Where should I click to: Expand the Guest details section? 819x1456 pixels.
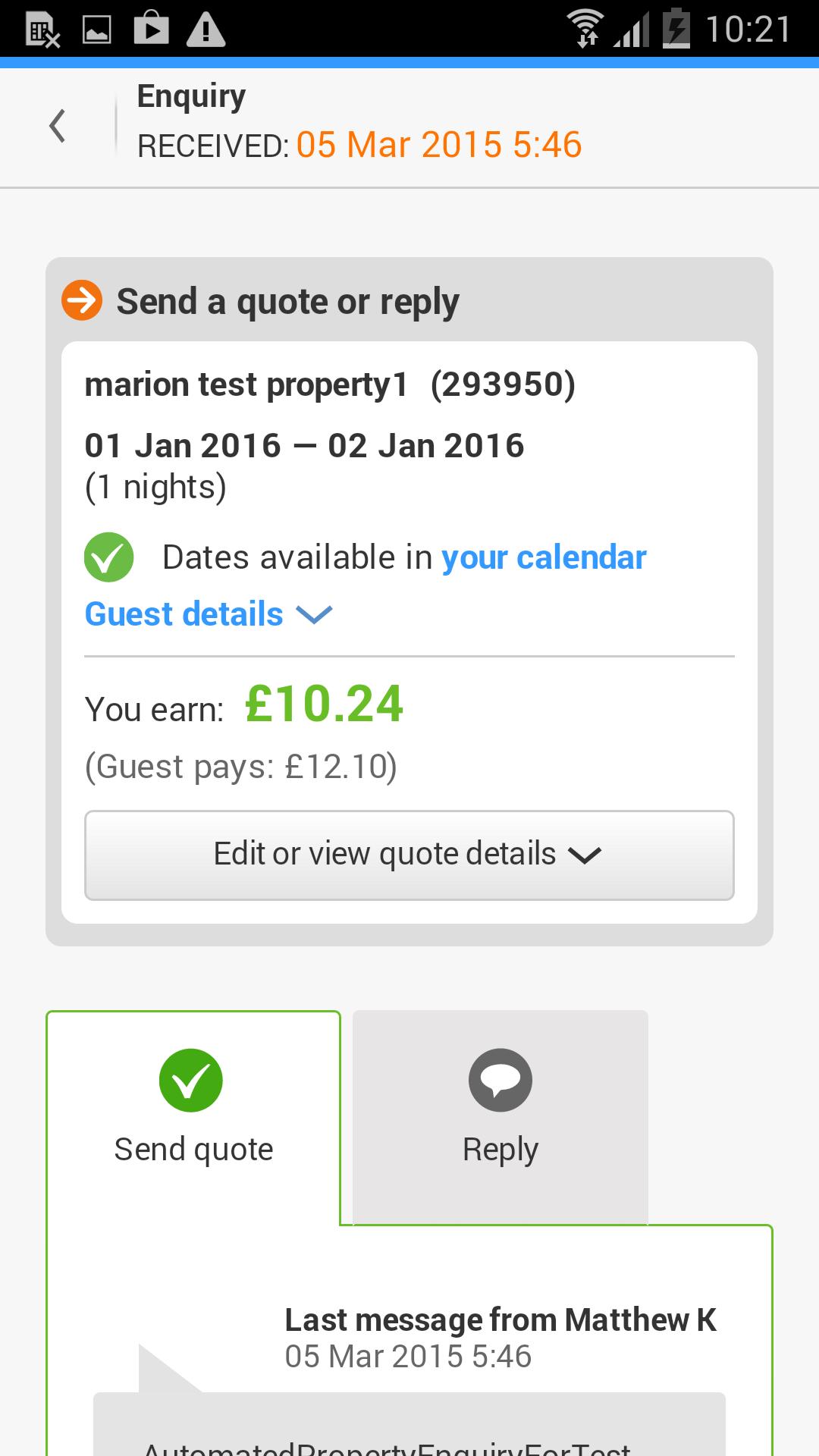(183, 614)
